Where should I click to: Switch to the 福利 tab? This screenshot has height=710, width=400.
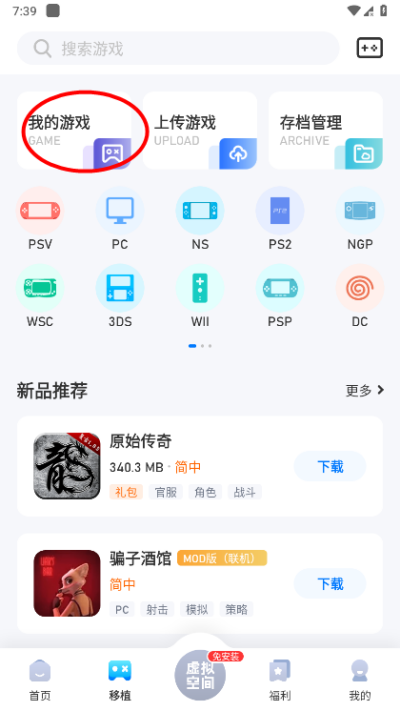[280, 679]
